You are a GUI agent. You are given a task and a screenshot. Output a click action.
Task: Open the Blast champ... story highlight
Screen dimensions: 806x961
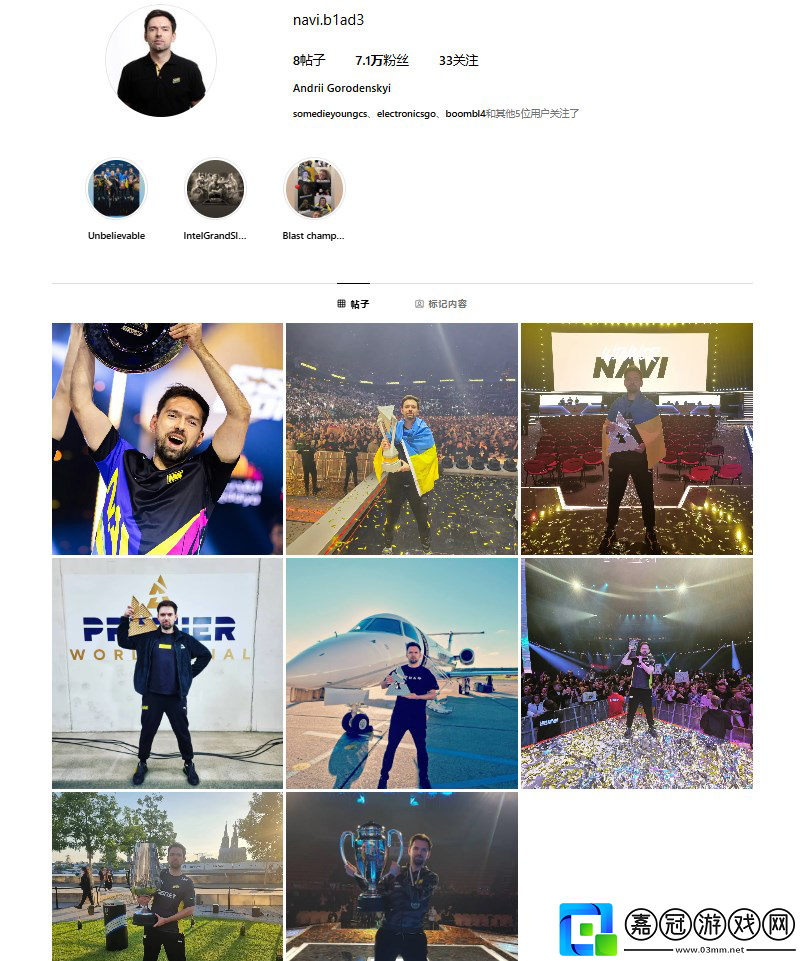pos(314,189)
